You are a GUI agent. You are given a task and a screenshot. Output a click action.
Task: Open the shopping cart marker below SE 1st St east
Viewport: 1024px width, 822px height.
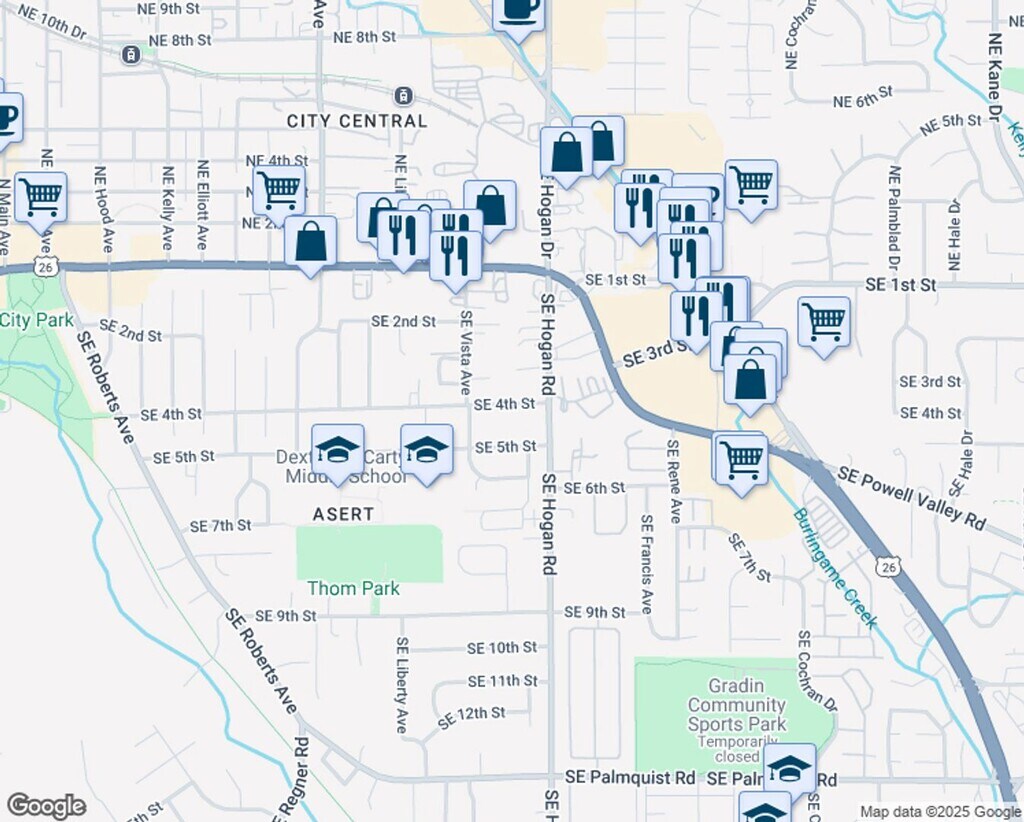tap(824, 322)
